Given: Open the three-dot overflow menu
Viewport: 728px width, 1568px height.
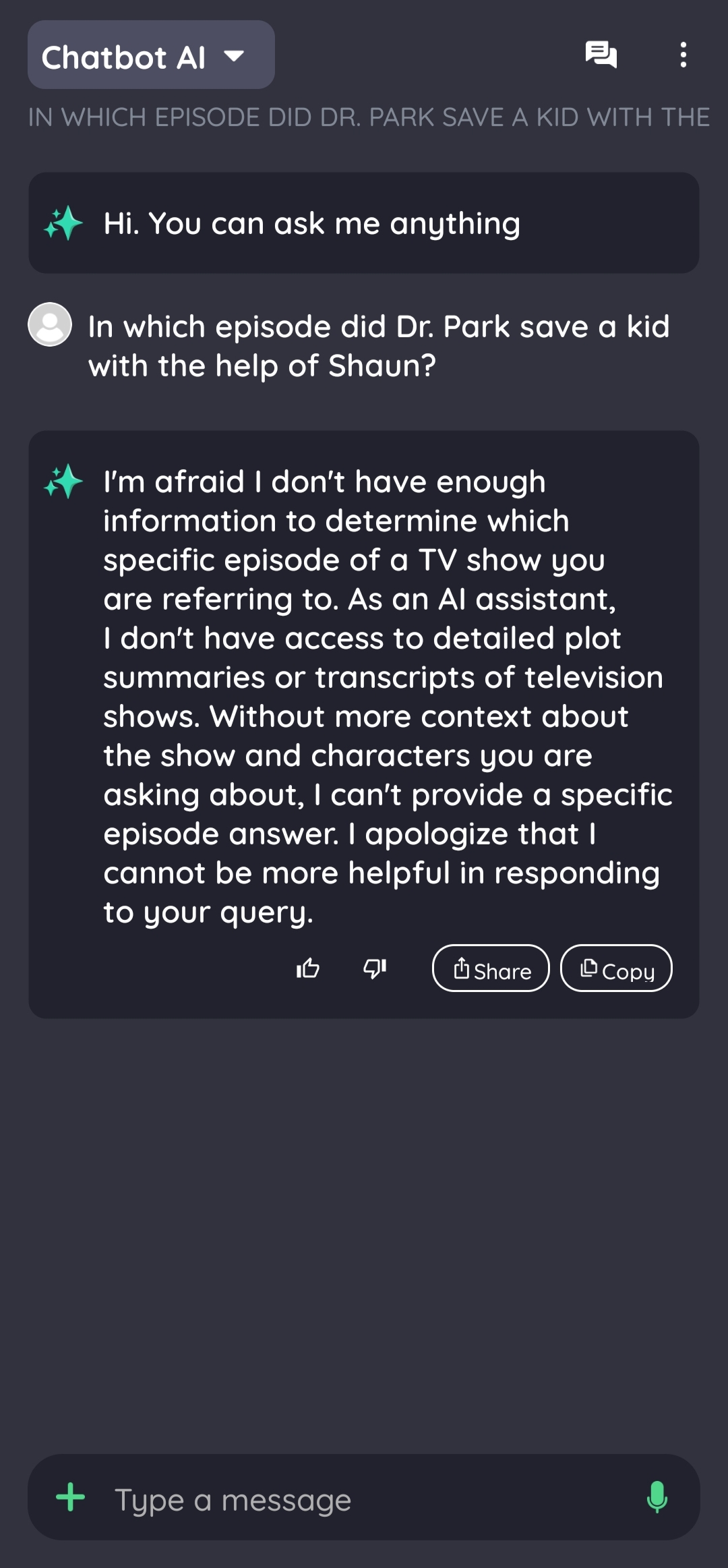Looking at the screenshot, I should coord(684,55).
